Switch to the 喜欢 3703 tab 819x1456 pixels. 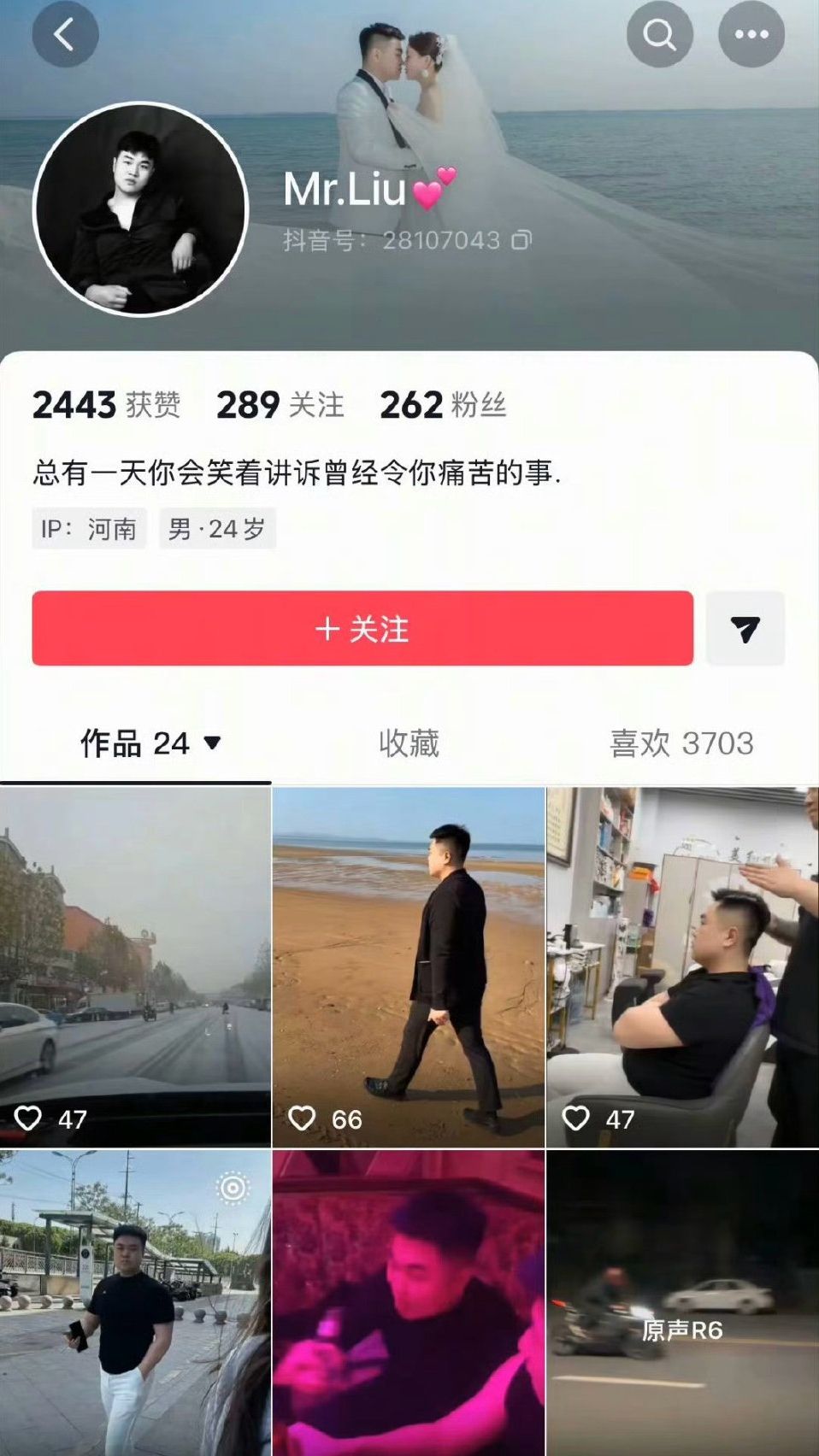(681, 743)
